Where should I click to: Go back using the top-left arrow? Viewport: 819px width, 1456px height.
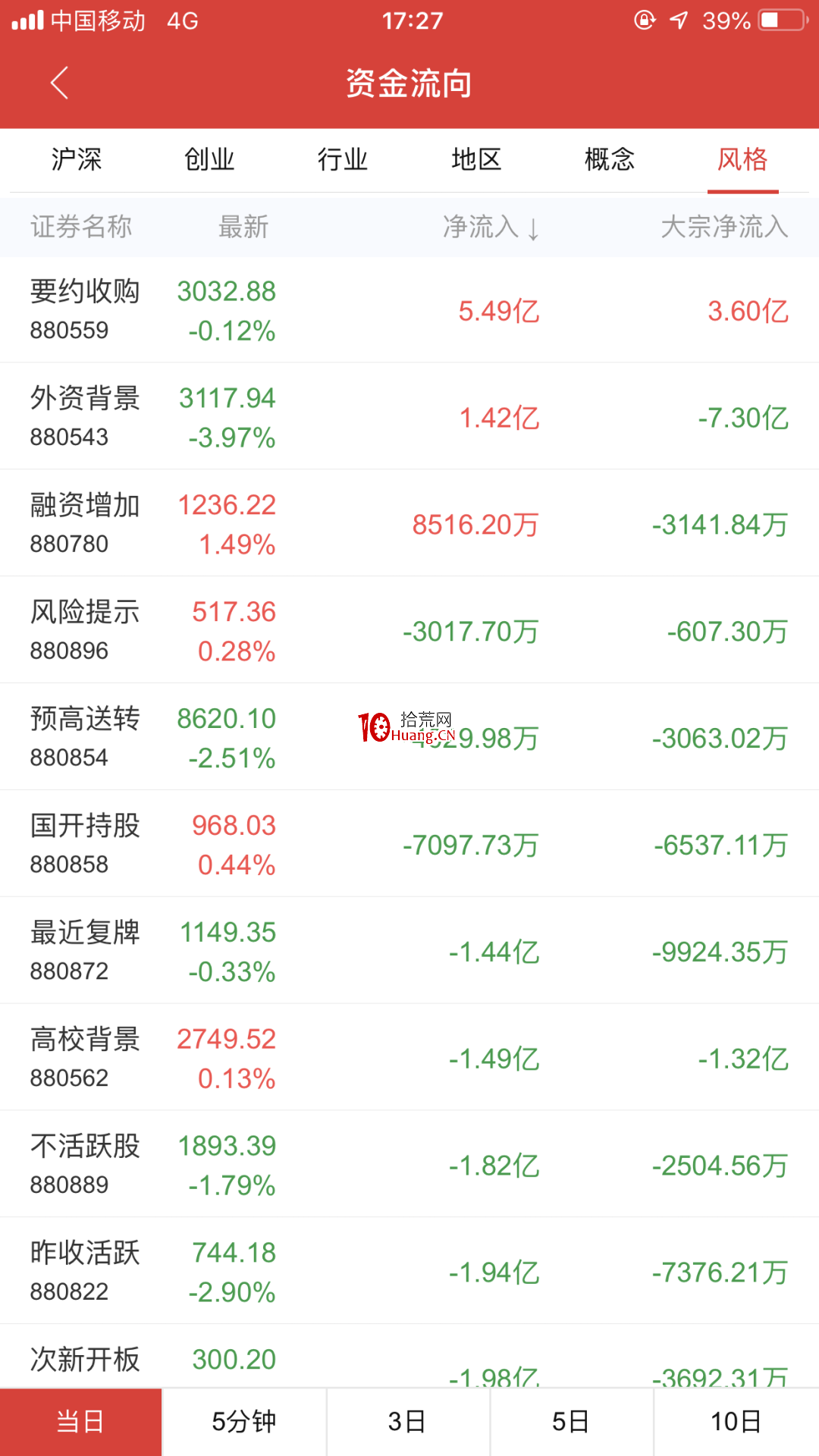[x=60, y=83]
